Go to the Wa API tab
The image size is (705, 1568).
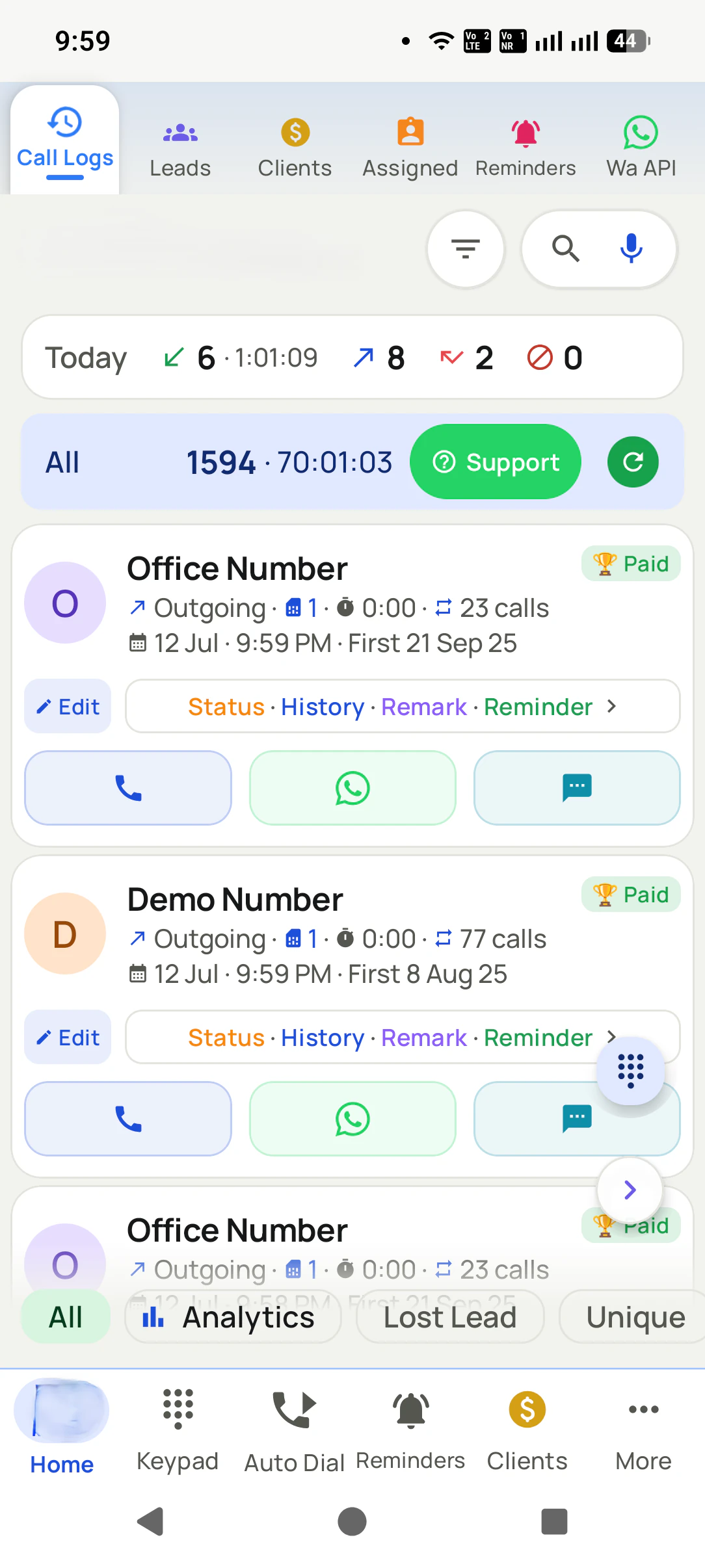pyautogui.click(x=641, y=150)
